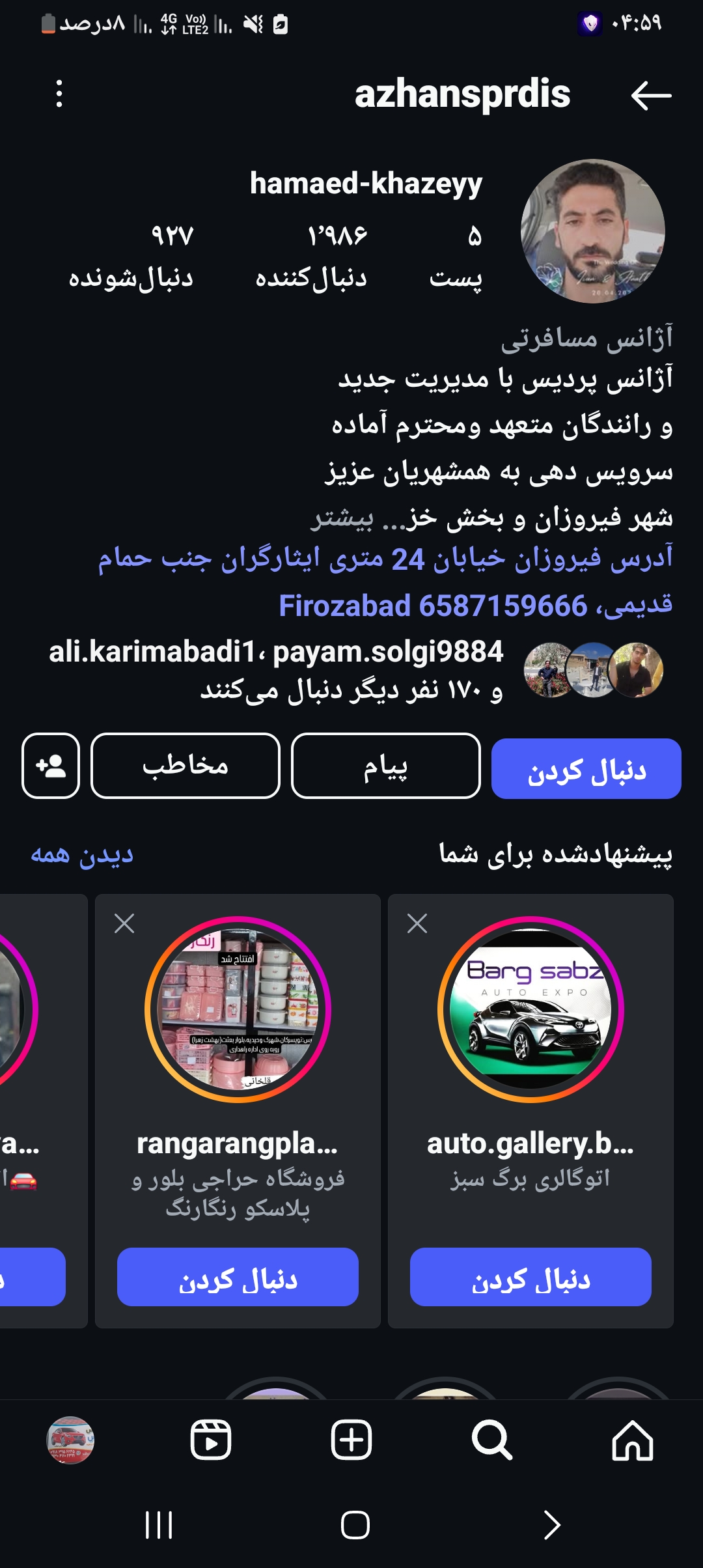See all suggestions with دیدن همه
The height and width of the screenshot is (1568, 703).
[x=82, y=854]
